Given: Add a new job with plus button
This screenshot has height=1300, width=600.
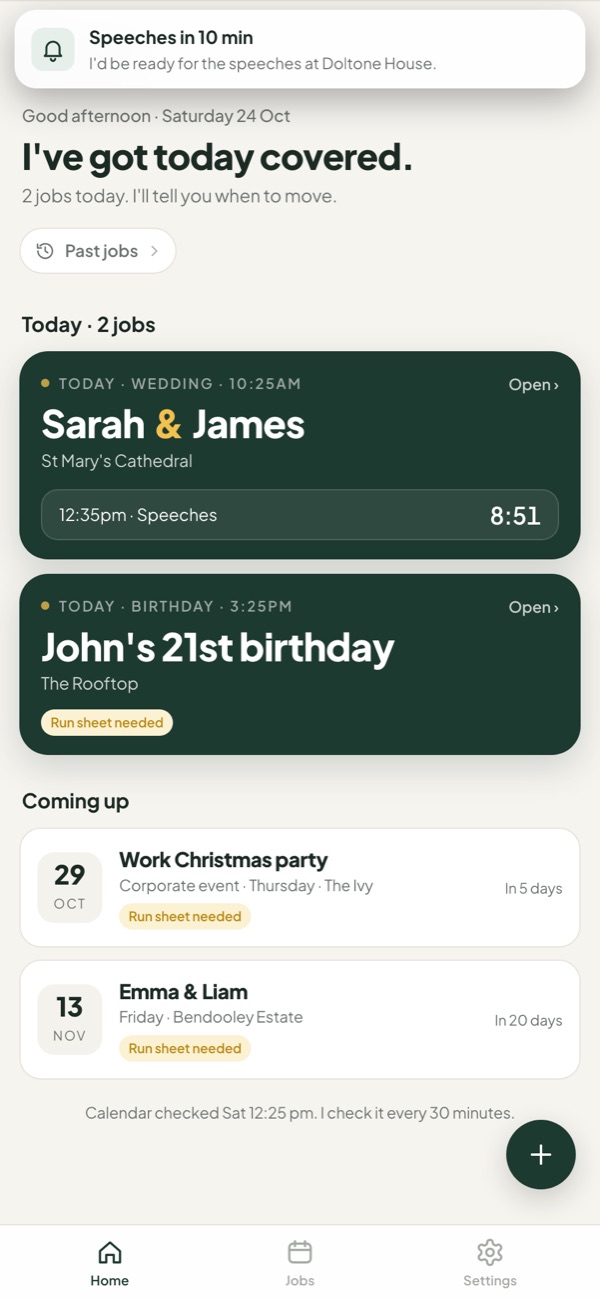Looking at the screenshot, I should 541,1155.
